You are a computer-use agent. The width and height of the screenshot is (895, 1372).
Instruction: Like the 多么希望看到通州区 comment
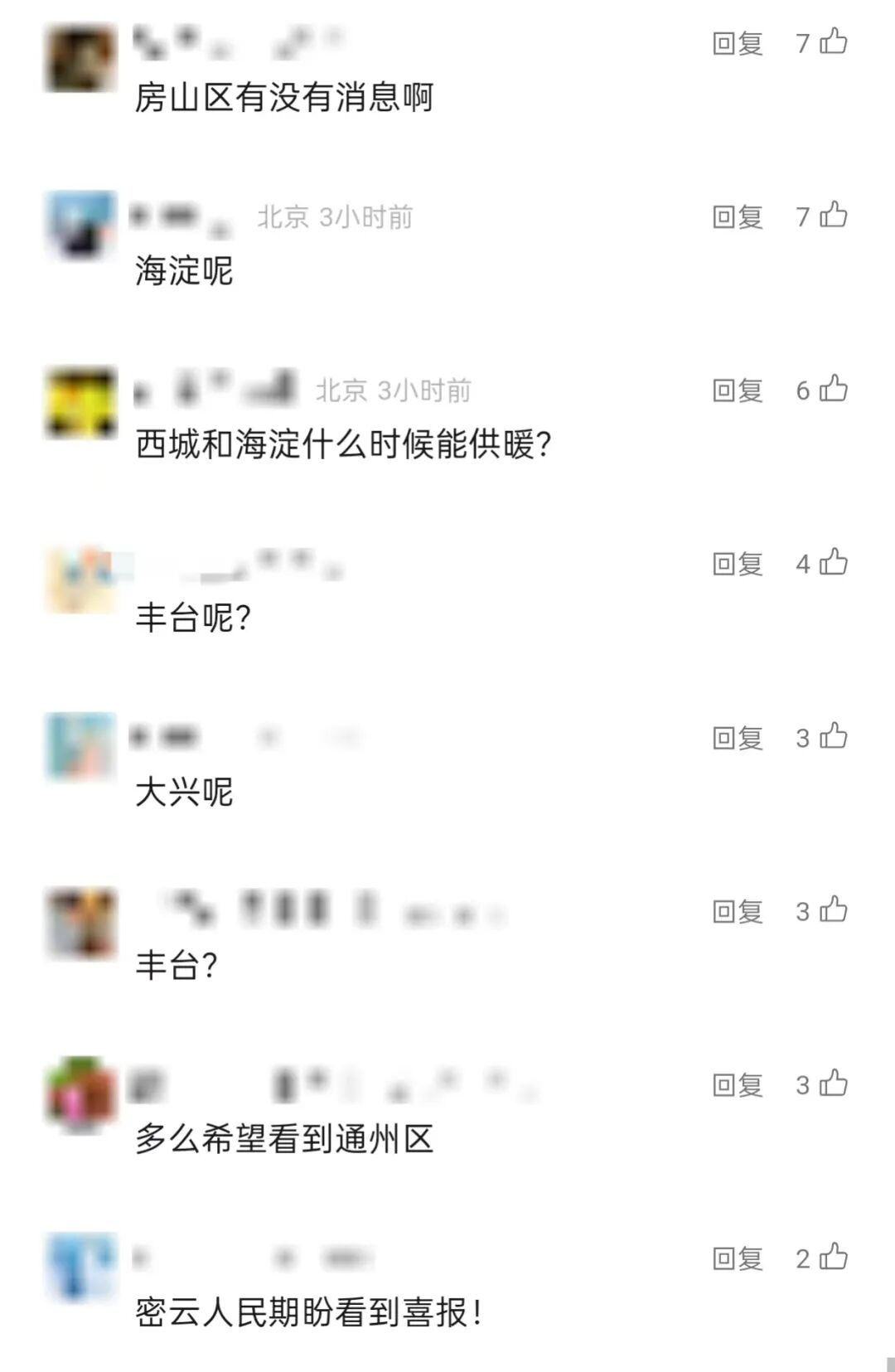point(834,1084)
